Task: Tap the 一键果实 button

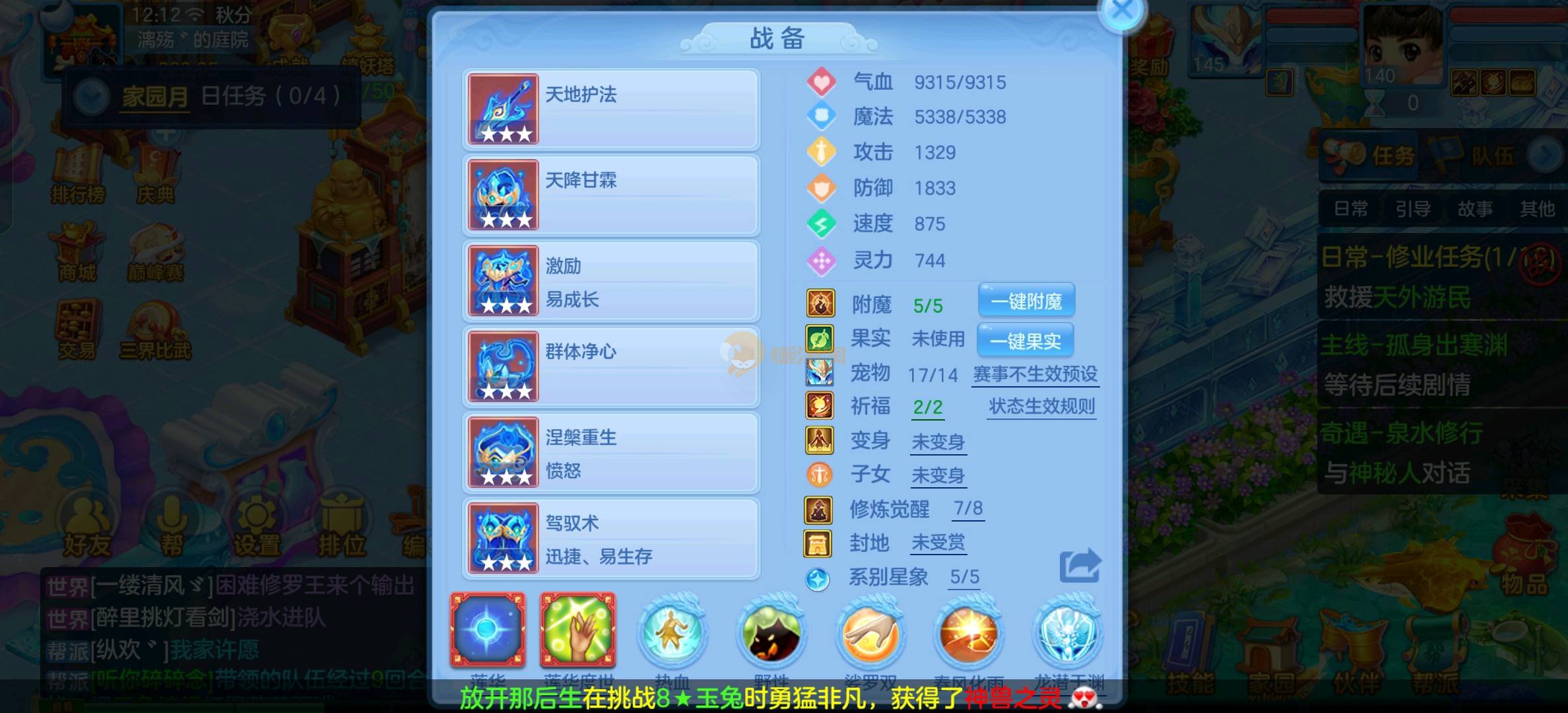Action: [x=1025, y=341]
